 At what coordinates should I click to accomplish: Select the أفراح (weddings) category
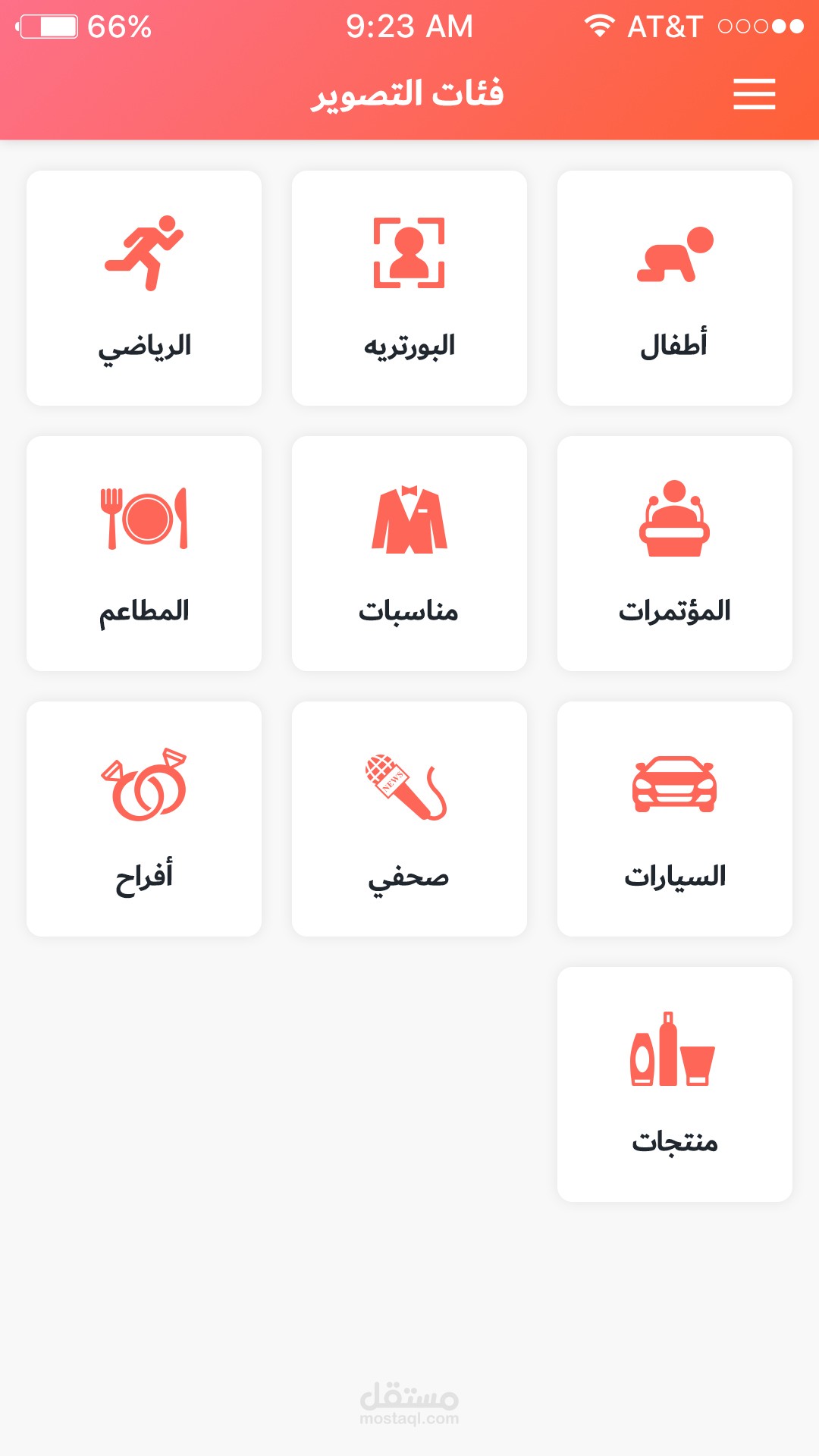(144, 819)
